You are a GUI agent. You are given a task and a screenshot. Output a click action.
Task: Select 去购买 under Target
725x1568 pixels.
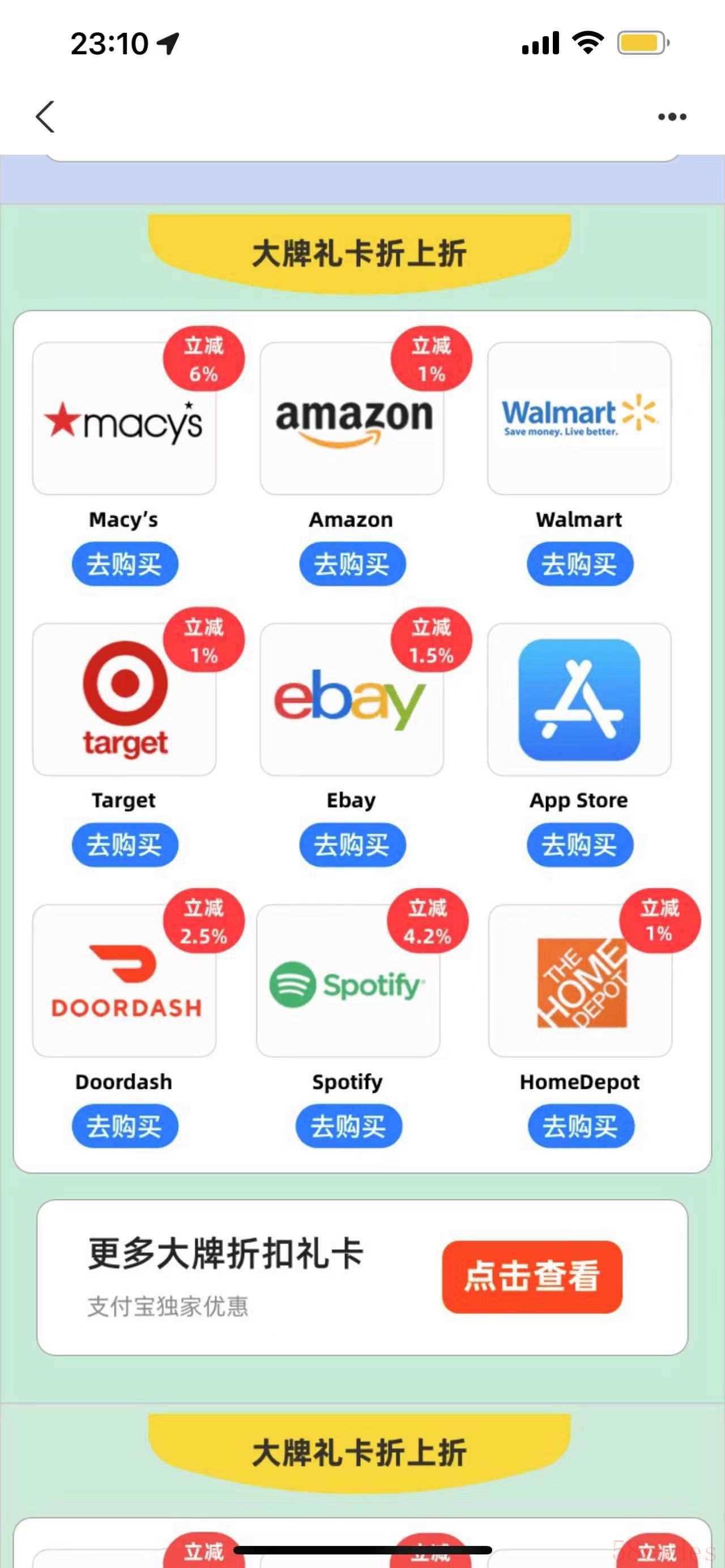pos(125,845)
